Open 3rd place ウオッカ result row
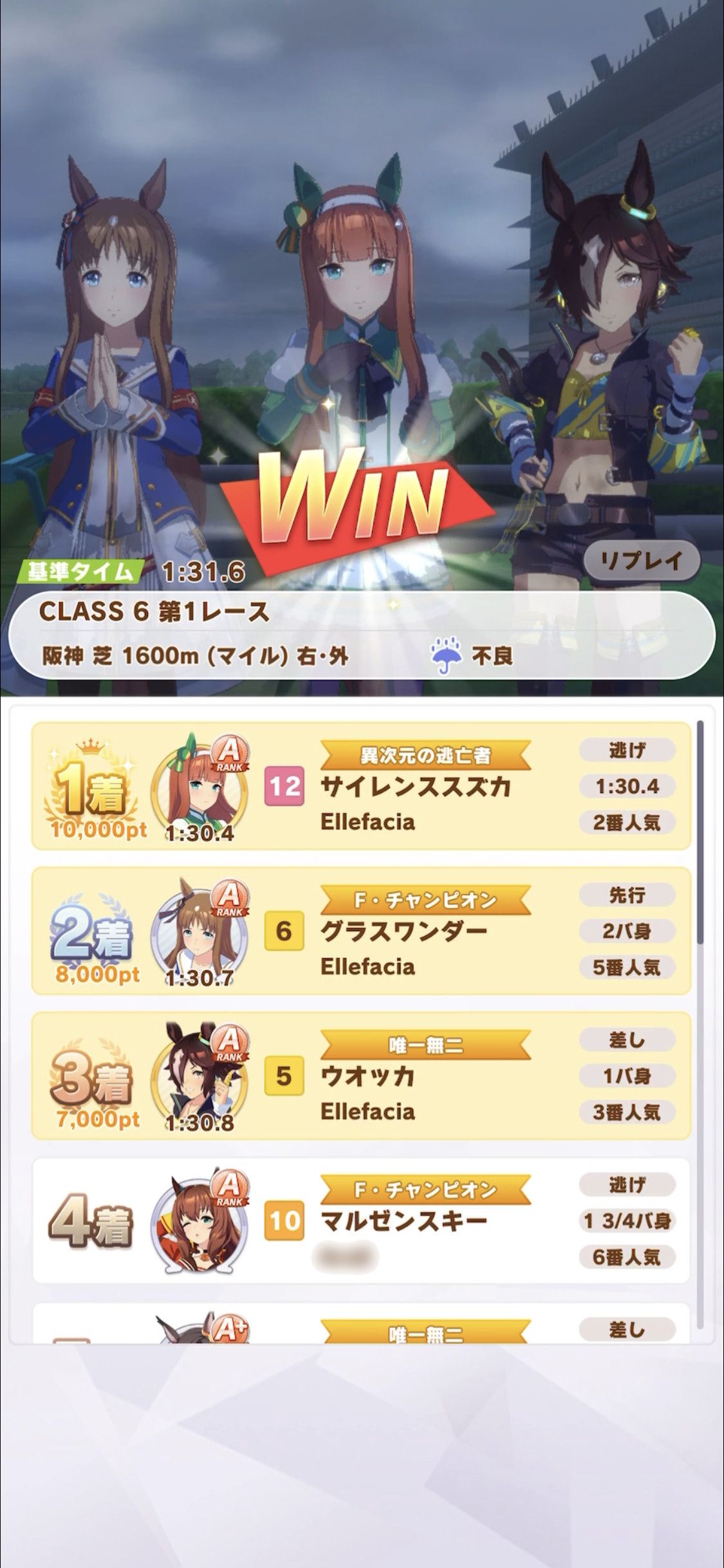 tap(361, 1076)
